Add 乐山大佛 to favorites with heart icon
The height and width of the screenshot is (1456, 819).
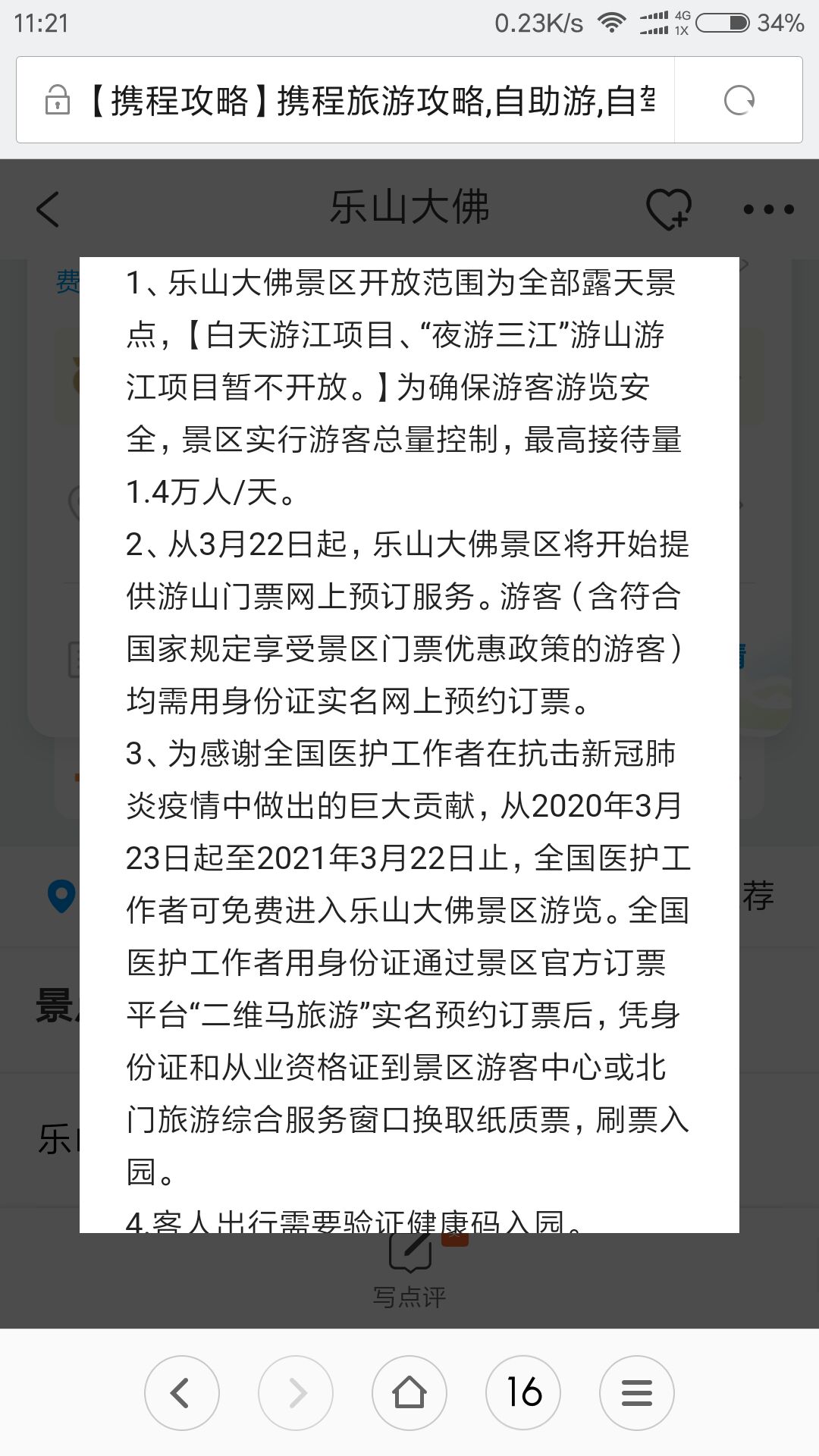(x=668, y=209)
